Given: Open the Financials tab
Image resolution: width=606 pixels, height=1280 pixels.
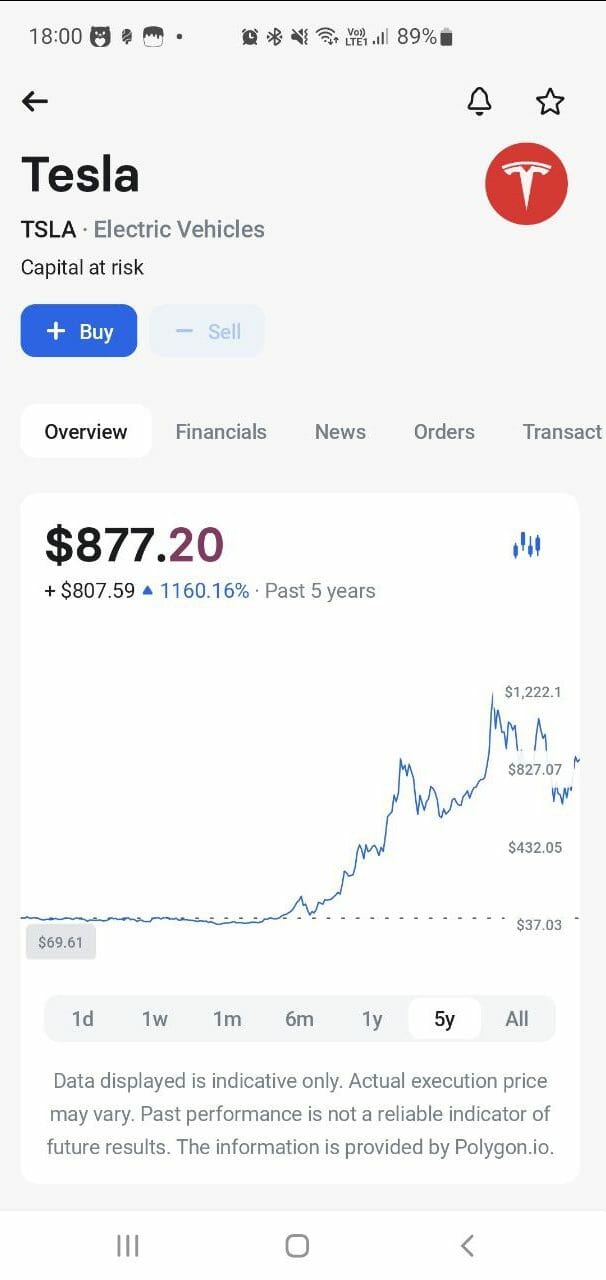Looking at the screenshot, I should (221, 432).
